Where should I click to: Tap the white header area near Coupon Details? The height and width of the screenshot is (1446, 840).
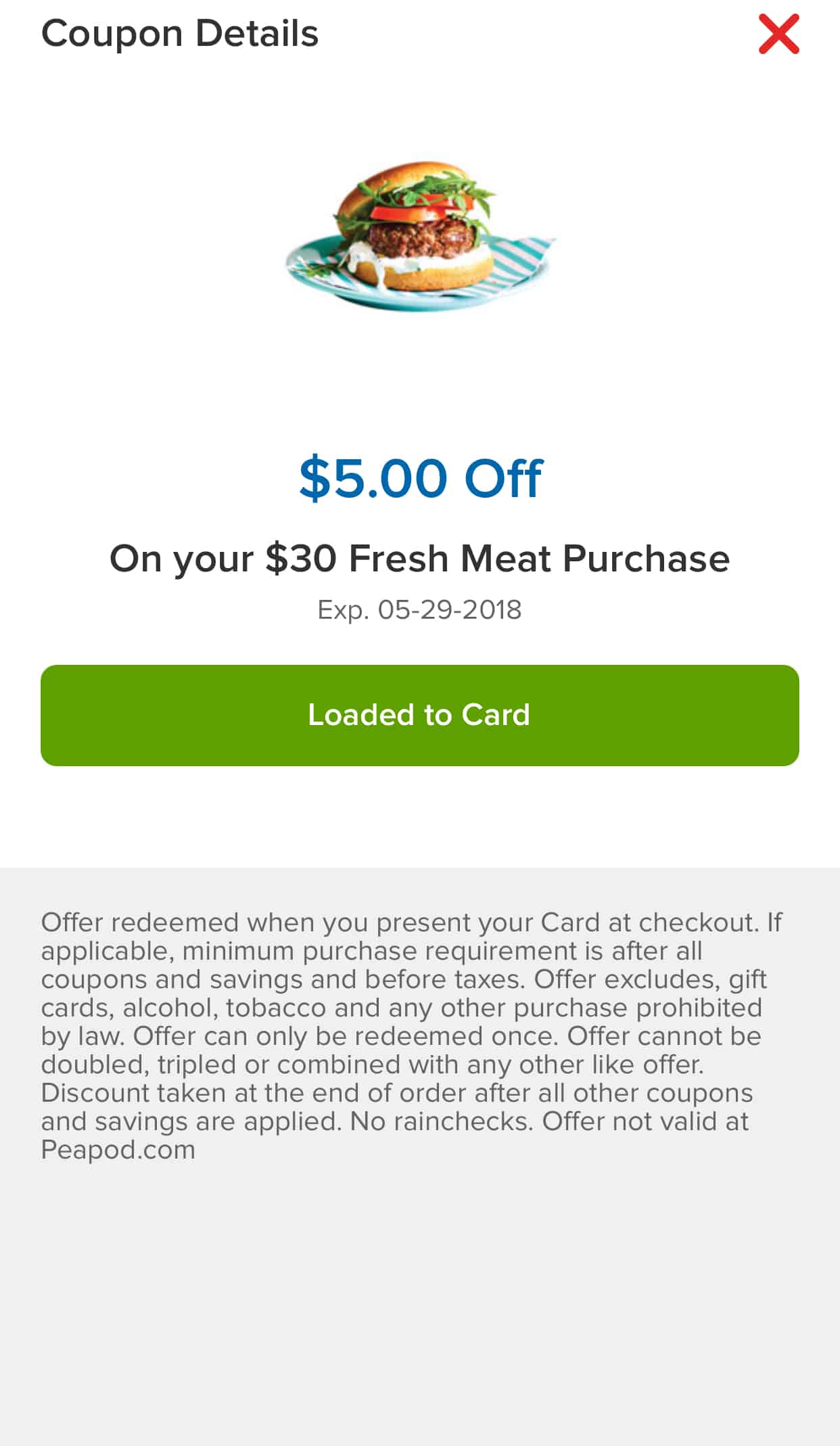[473, 32]
